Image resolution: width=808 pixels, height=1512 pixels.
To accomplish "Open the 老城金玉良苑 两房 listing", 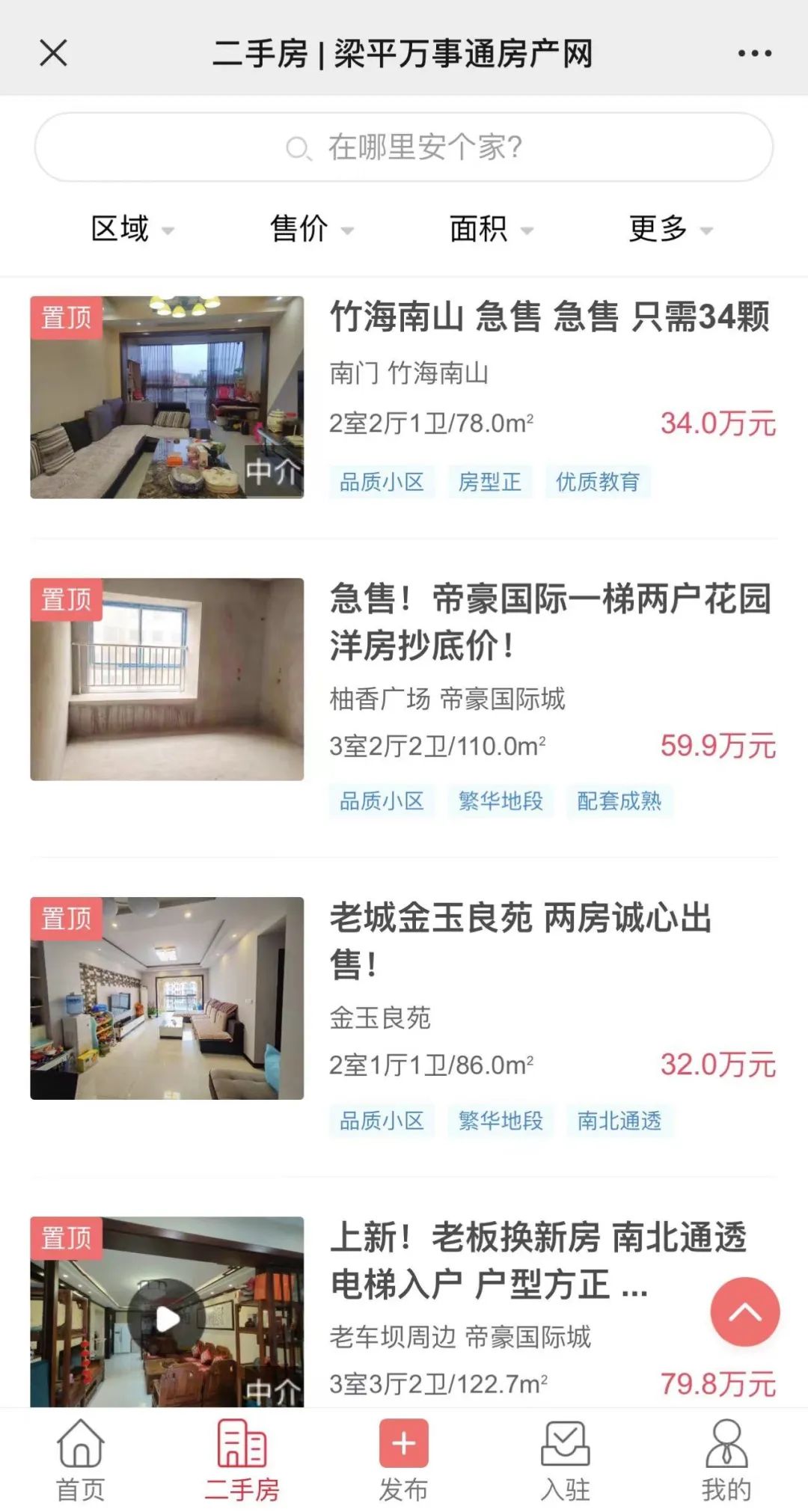I will coord(520,940).
